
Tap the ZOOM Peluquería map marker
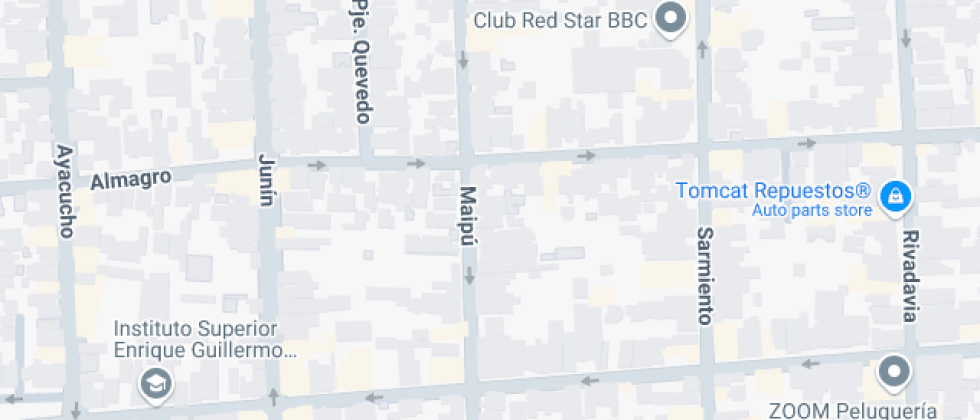[x=893, y=374]
